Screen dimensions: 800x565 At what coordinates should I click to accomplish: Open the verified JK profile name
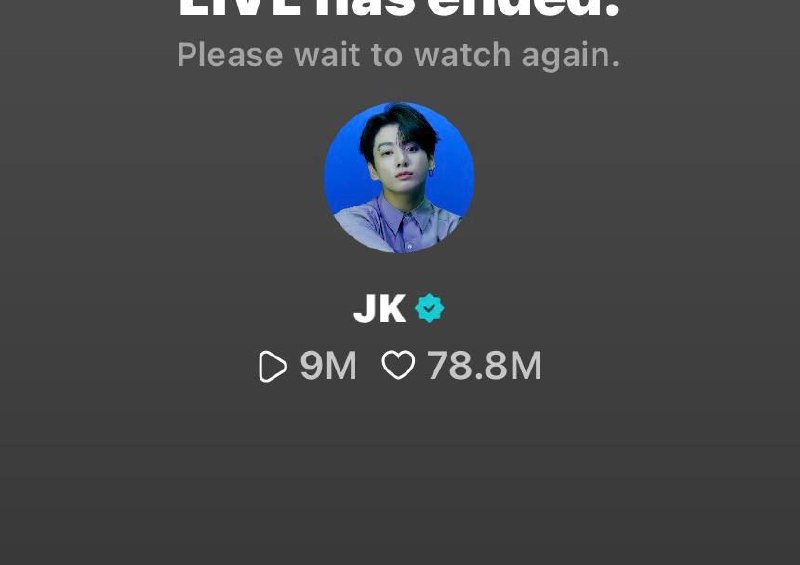coord(380,310)
